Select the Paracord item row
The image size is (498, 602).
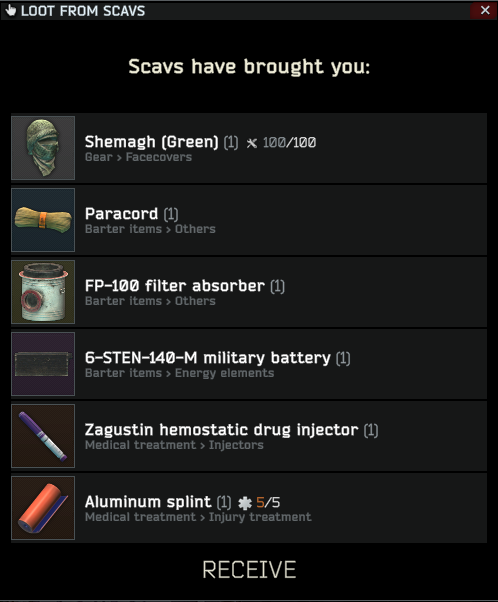tap(249, 220)
